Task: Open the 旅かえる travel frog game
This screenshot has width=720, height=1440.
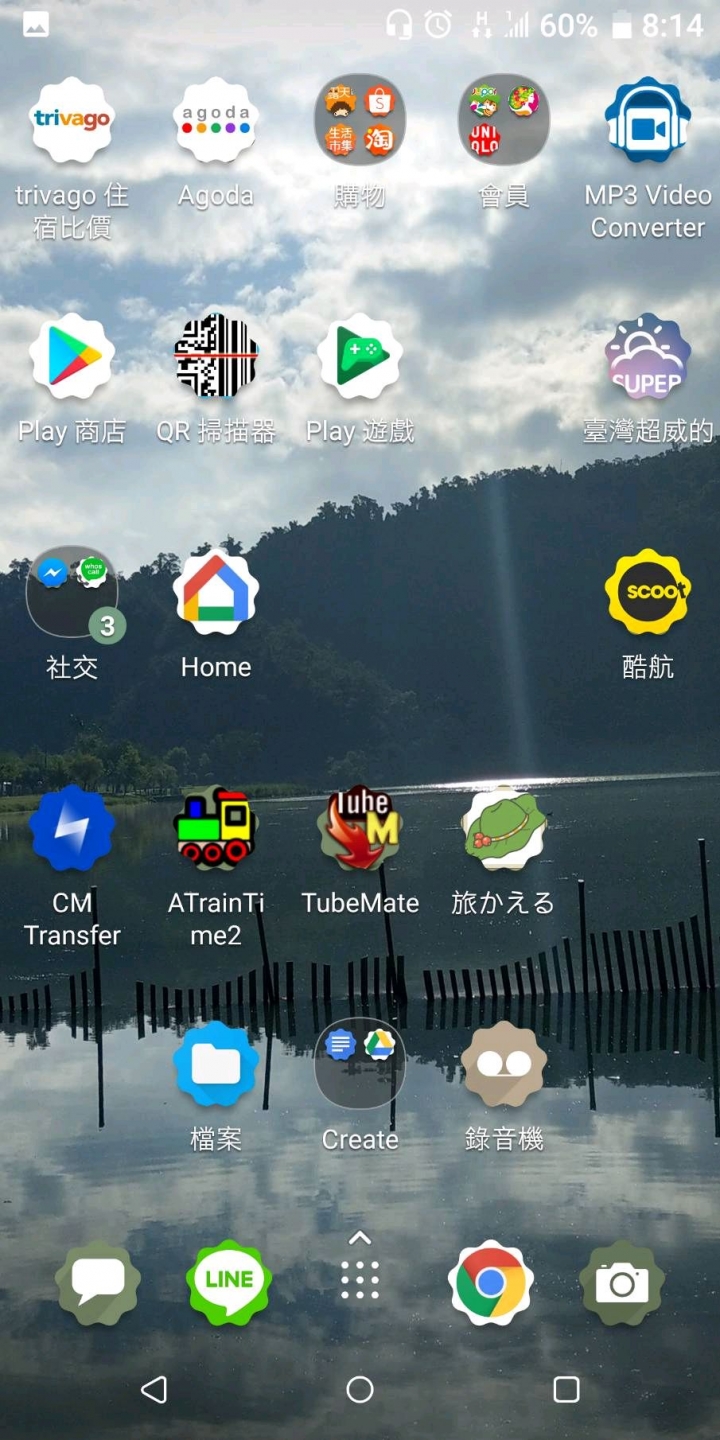Action: pyautogui.click(x=503, y=827)
